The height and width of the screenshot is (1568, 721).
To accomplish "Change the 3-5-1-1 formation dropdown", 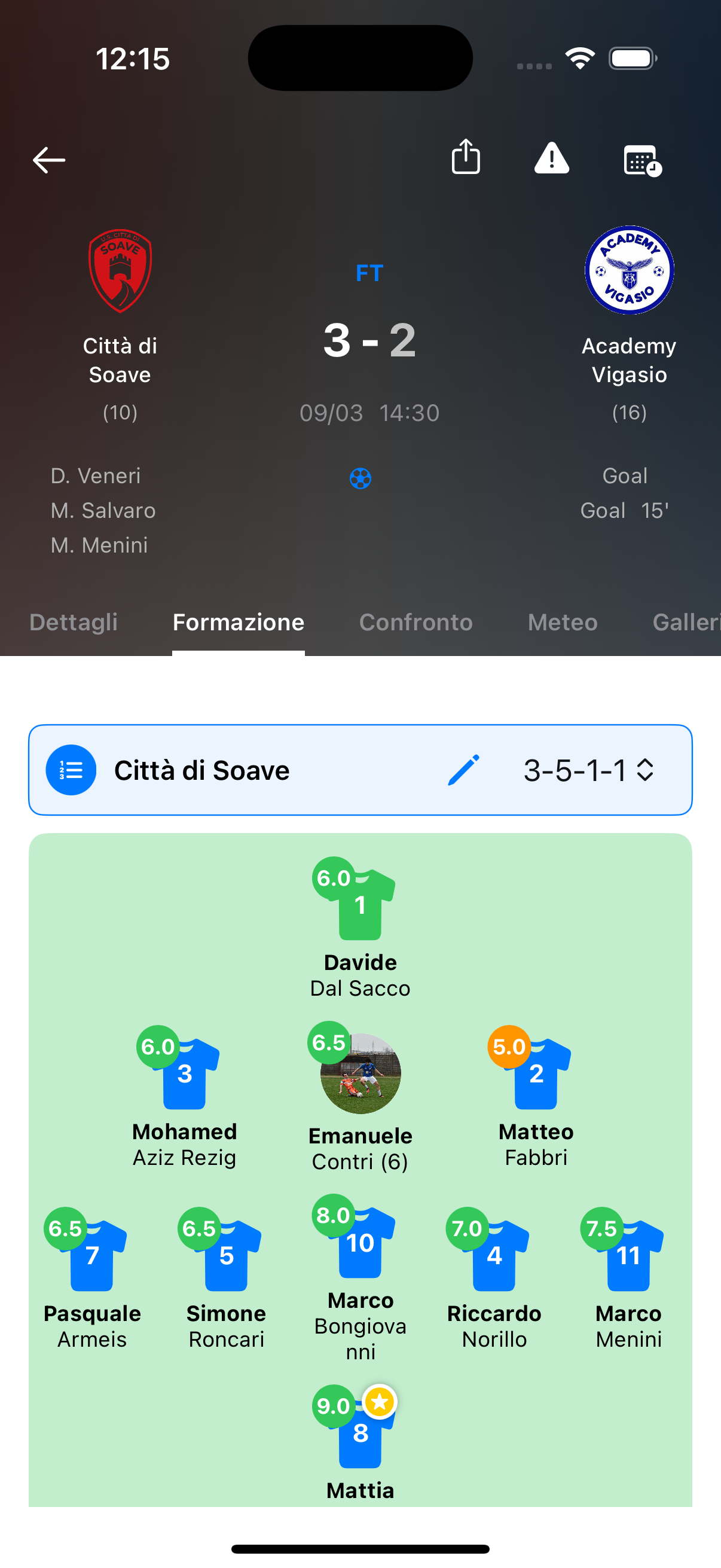I will pyautogui.click(x=588, y=770).
